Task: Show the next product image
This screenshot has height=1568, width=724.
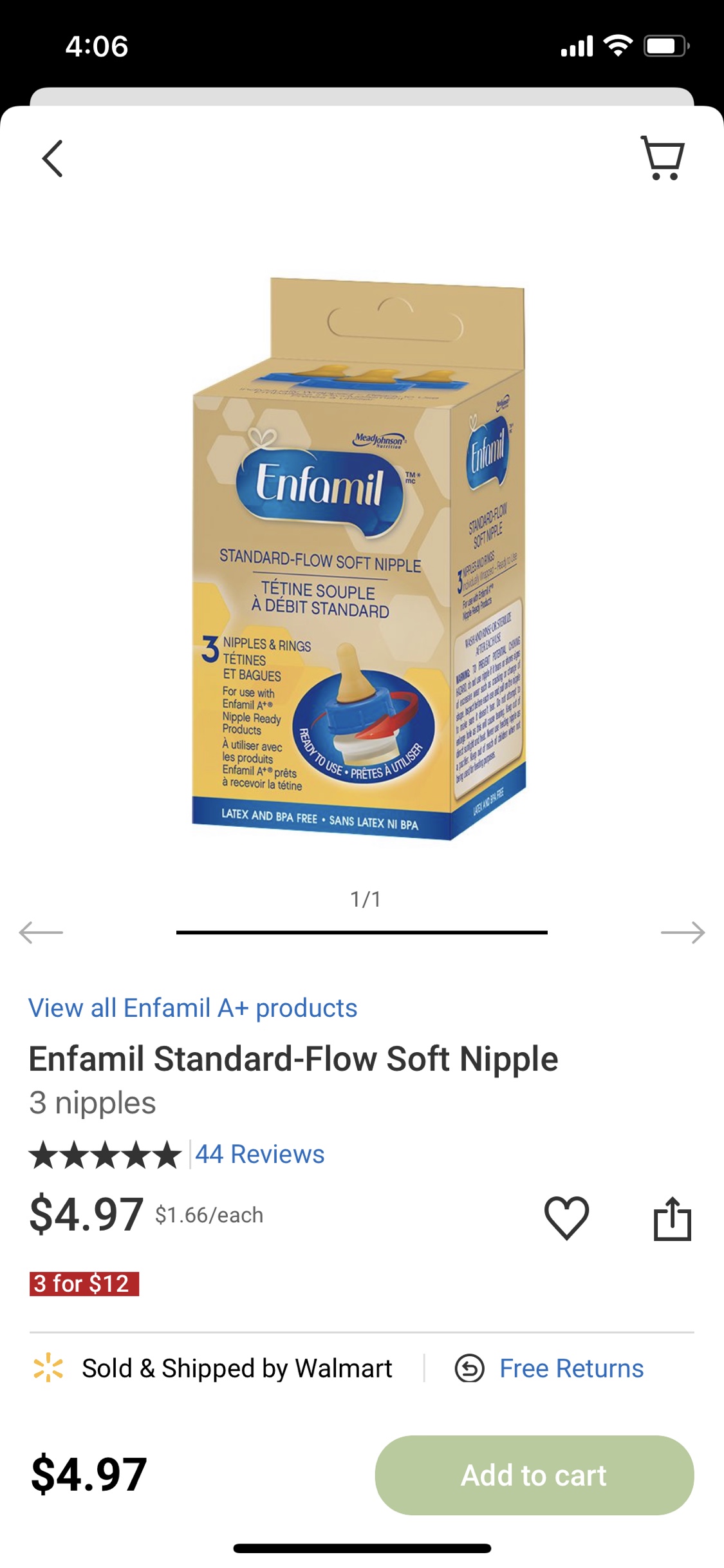Action: click(683, 932)
